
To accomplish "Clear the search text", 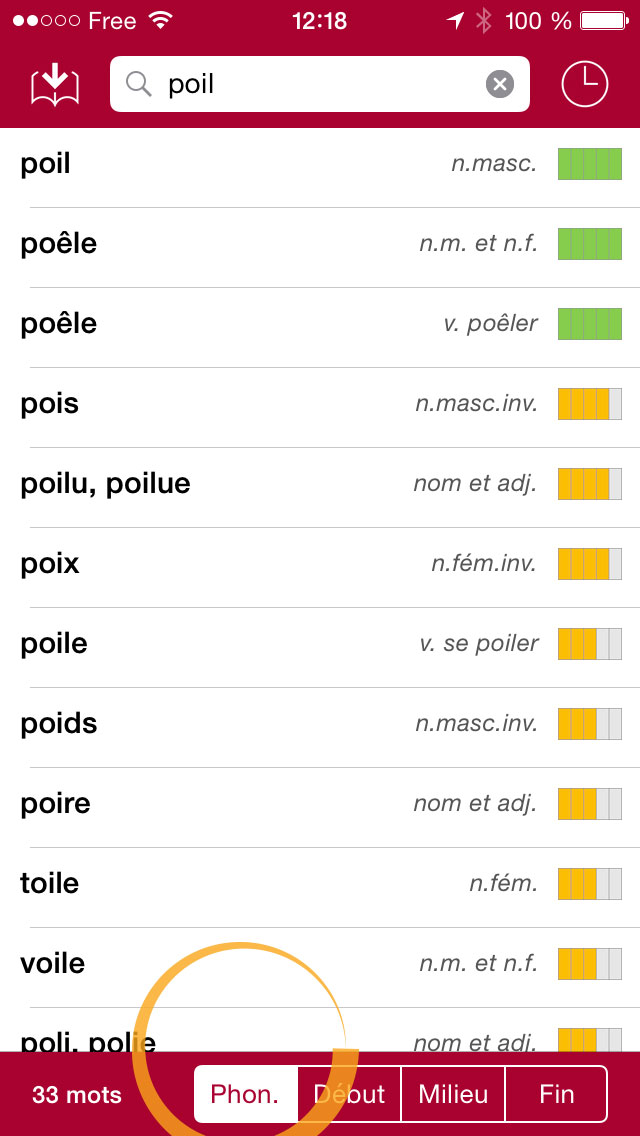I will 499,85.
